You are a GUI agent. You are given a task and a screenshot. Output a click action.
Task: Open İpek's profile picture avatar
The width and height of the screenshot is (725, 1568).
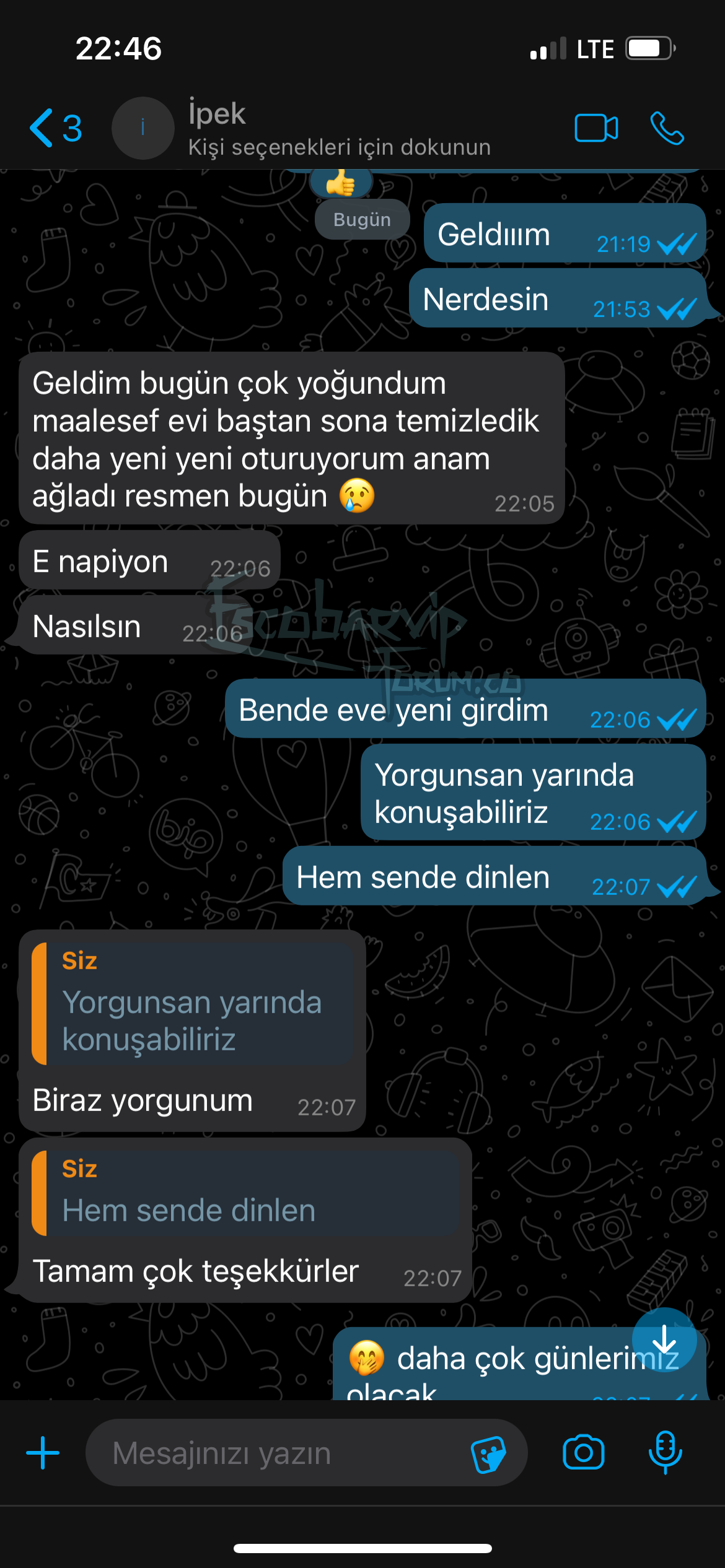tap(143, 128)
